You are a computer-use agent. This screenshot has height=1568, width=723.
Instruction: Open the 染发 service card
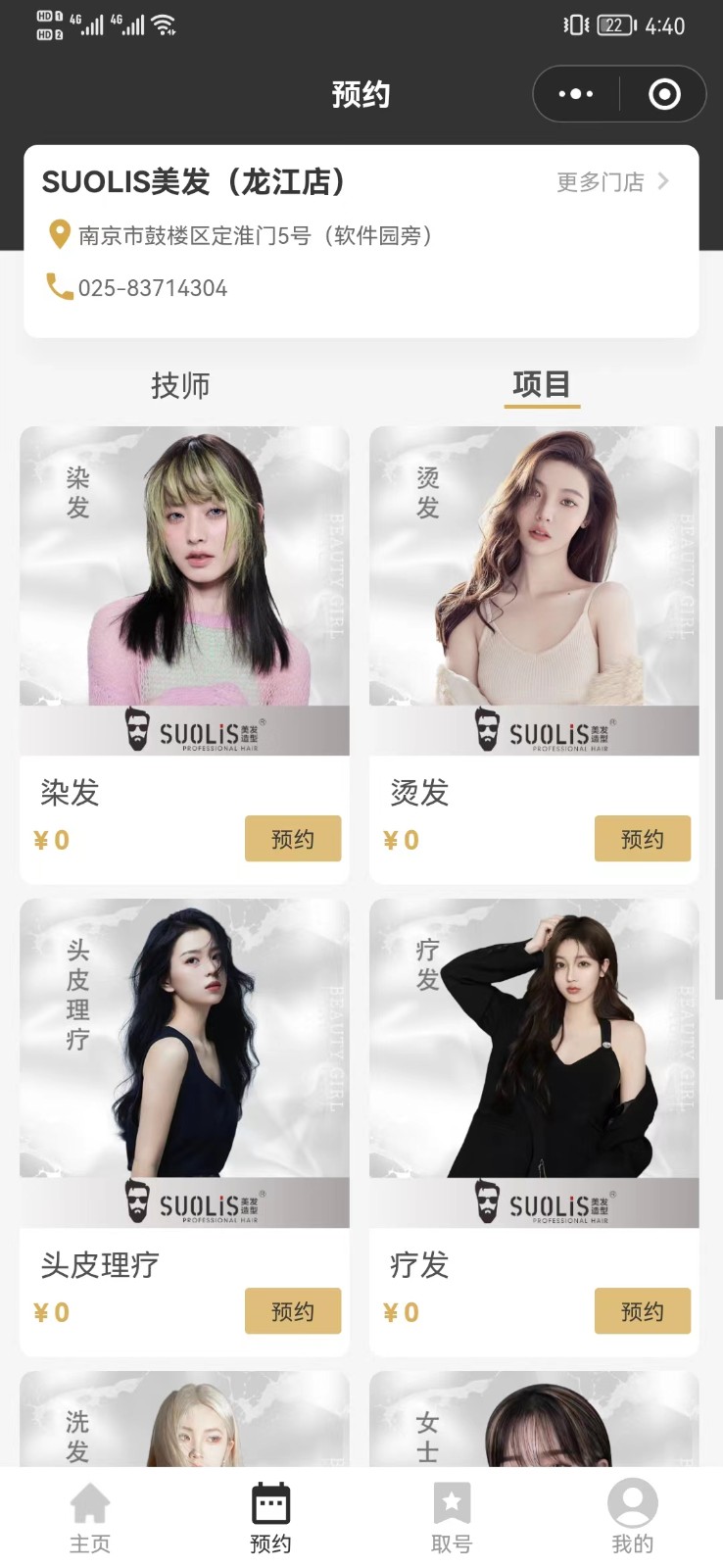[184, 588]
